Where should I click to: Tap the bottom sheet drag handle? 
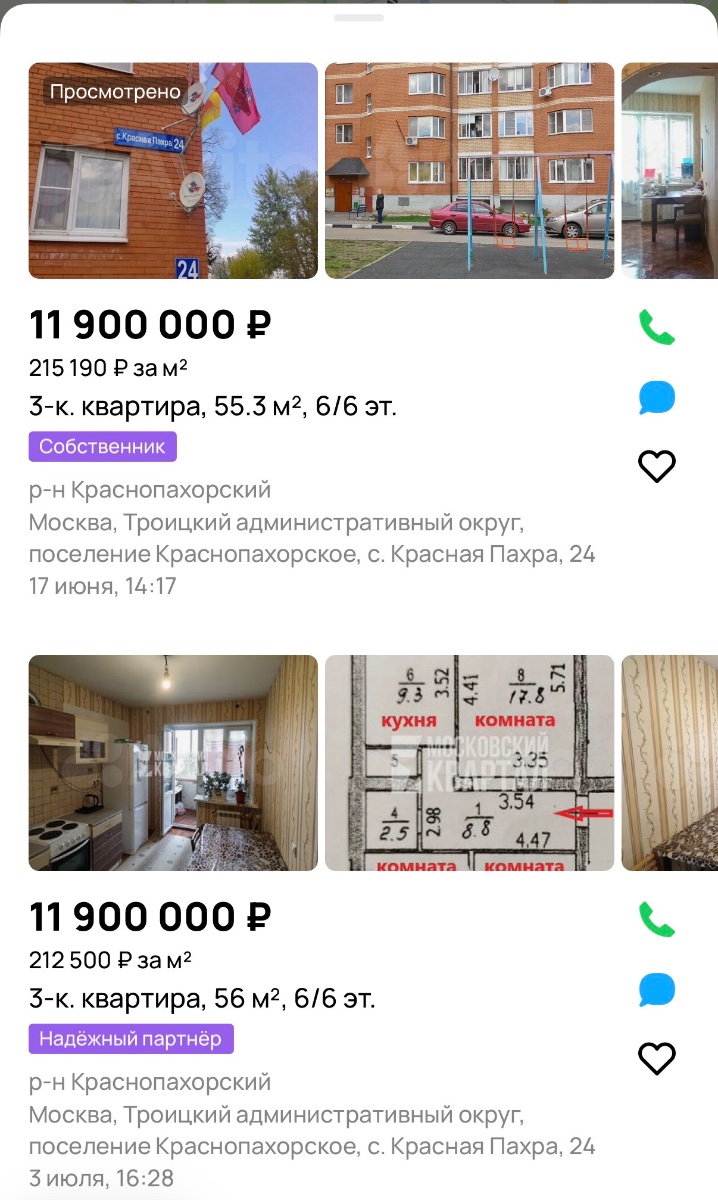tap(359, 17)
